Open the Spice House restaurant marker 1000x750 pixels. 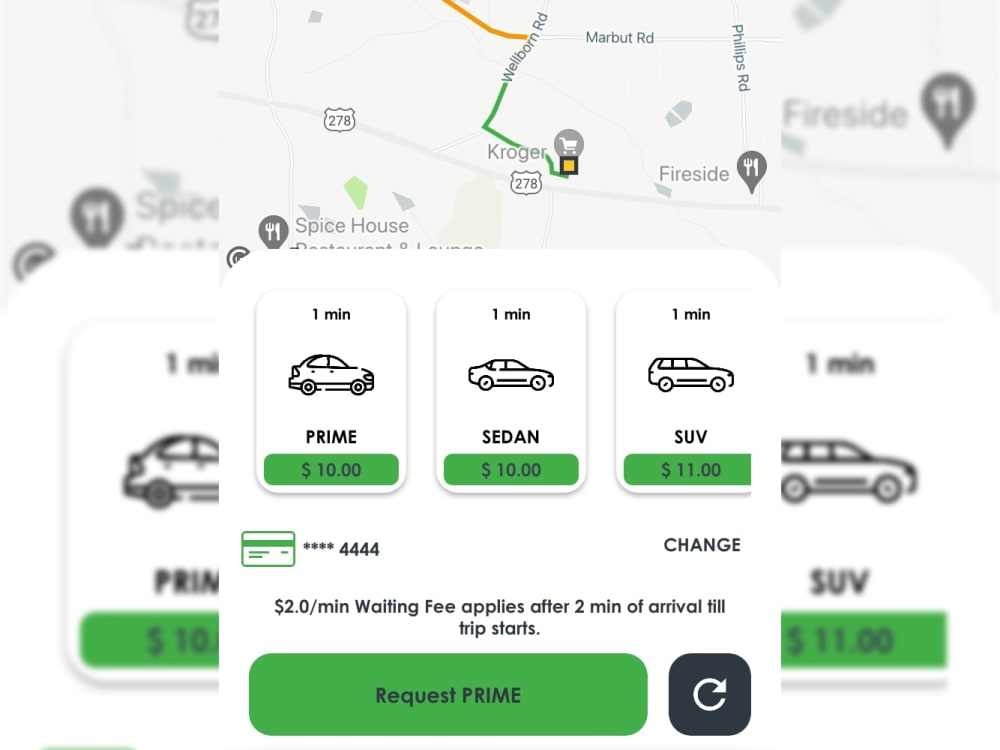point(273,230)
